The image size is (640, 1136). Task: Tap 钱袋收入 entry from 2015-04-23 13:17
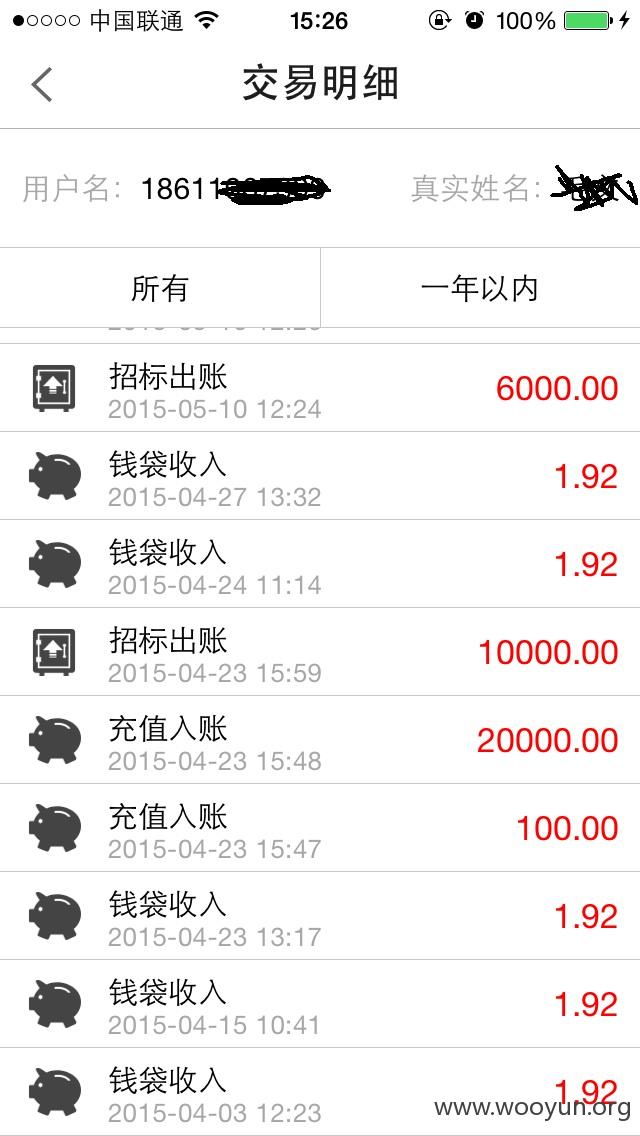tap(320, 916)
